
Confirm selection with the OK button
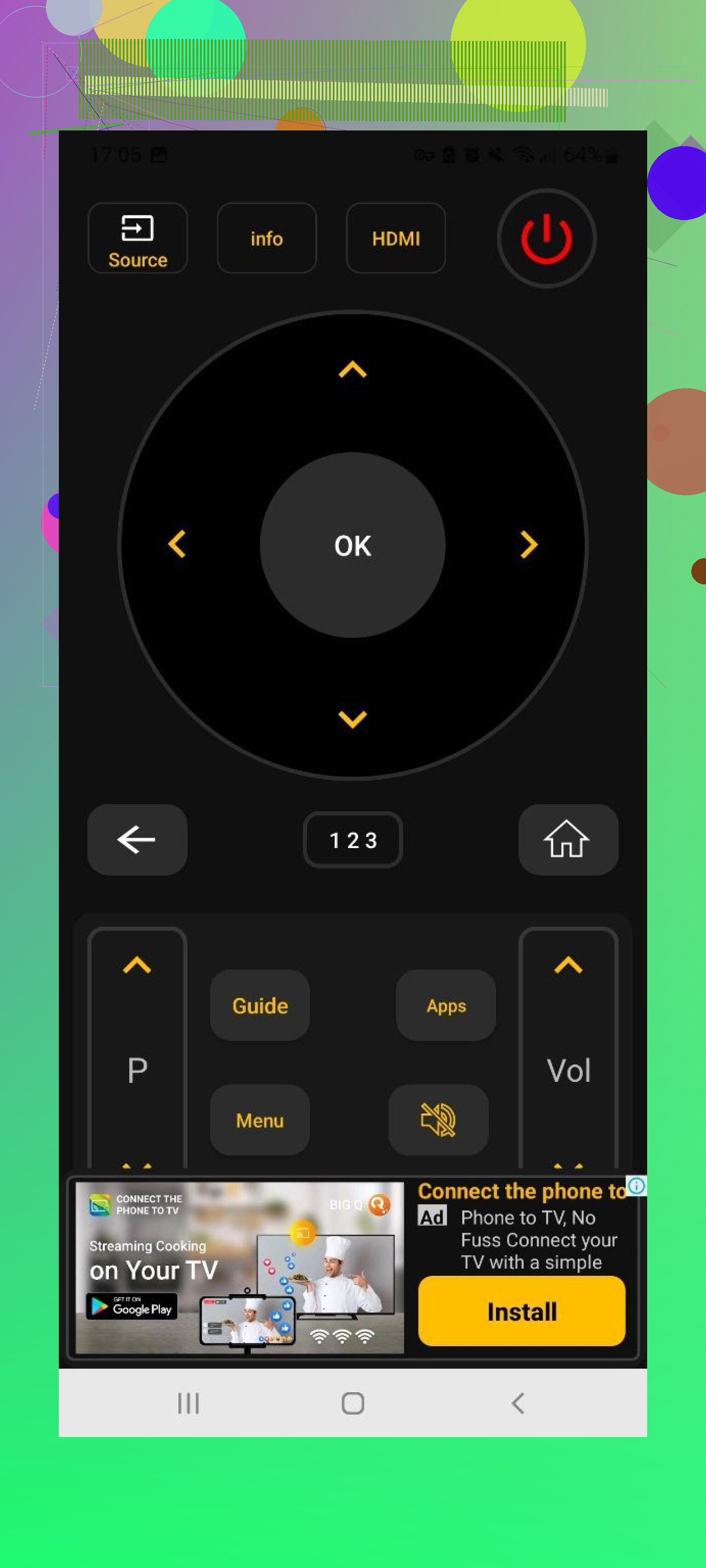352,545
